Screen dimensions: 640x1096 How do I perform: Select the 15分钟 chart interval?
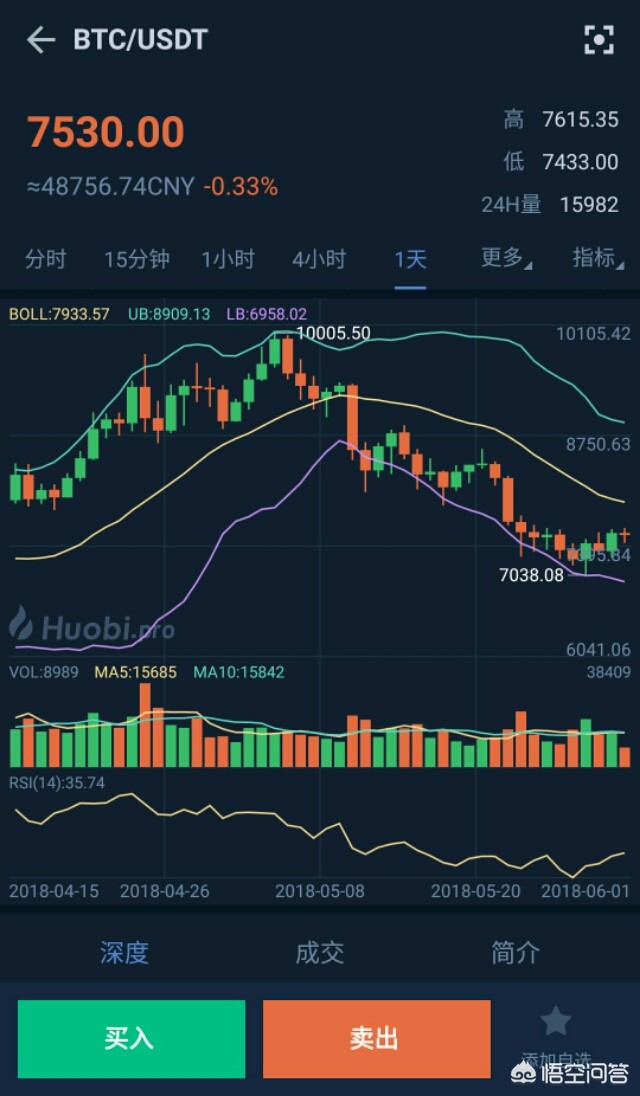pos(137,259)
